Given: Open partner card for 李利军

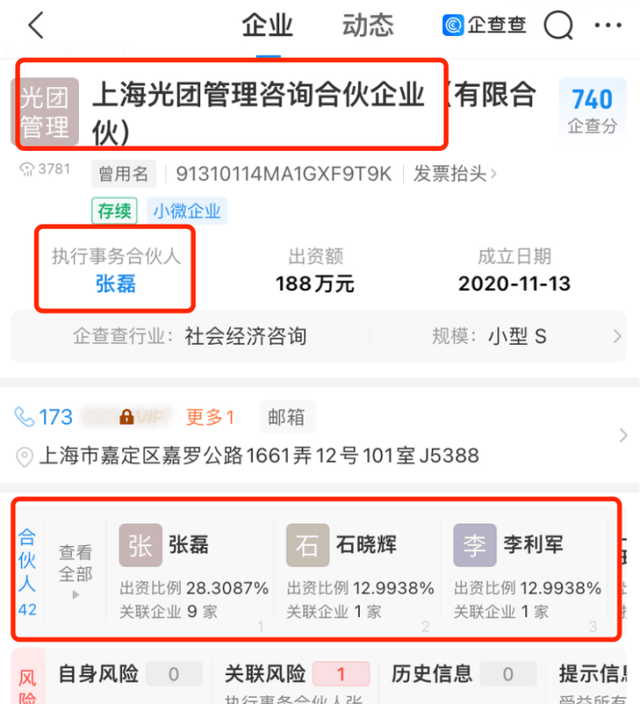Looking at the screenshot, I should 527,567.
